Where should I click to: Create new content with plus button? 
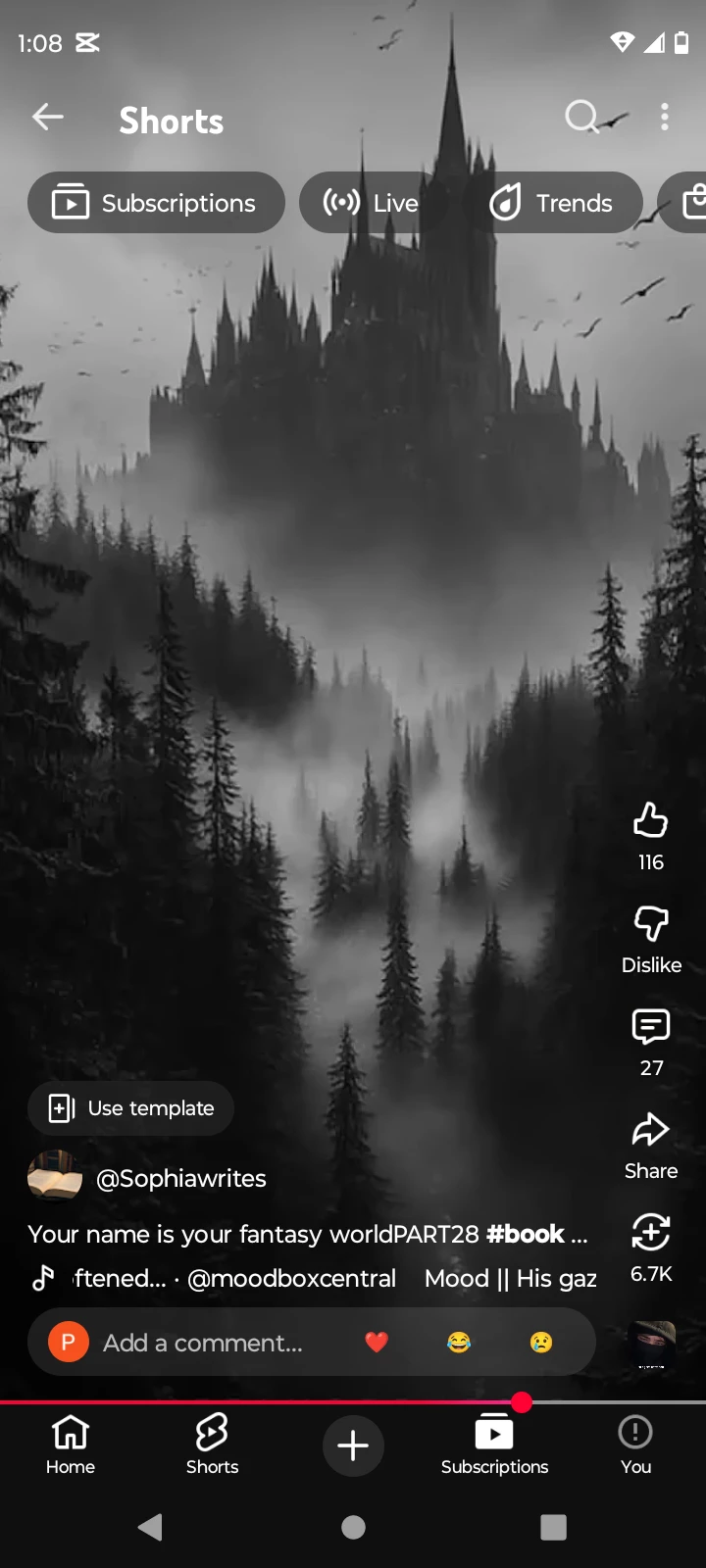pyautogui.click(x=353, y=1445)
